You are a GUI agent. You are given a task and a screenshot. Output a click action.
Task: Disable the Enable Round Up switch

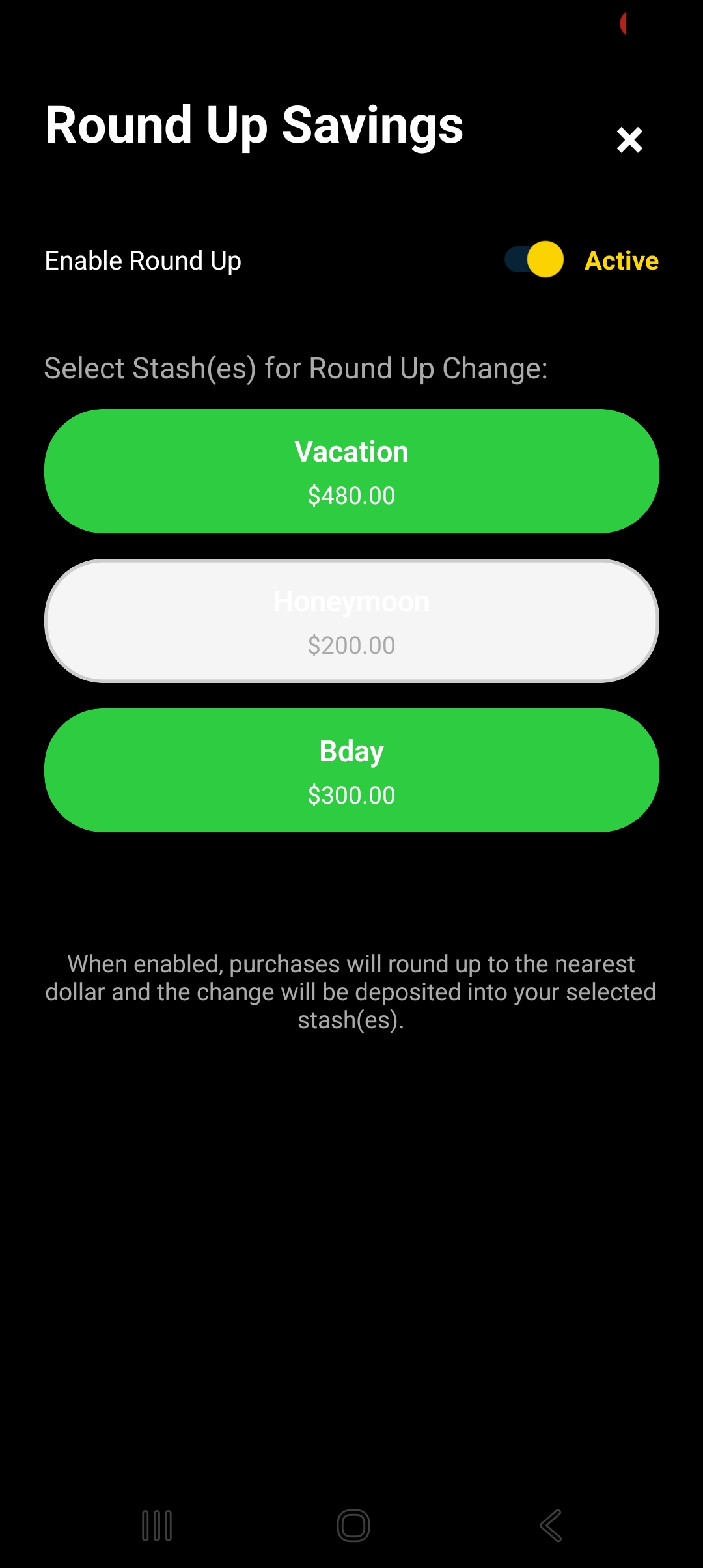coord(534,259)
